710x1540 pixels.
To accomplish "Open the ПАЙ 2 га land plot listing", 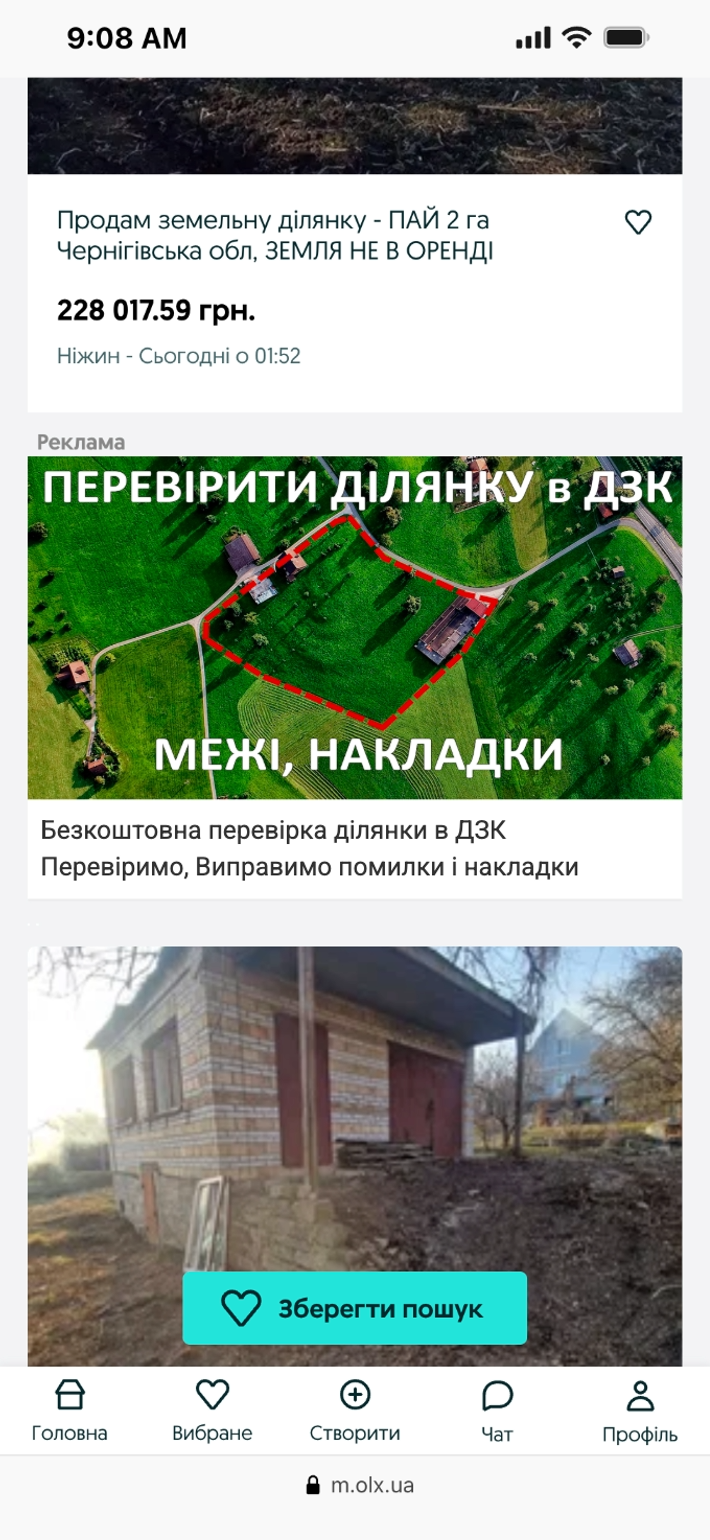I will [275, 235].
